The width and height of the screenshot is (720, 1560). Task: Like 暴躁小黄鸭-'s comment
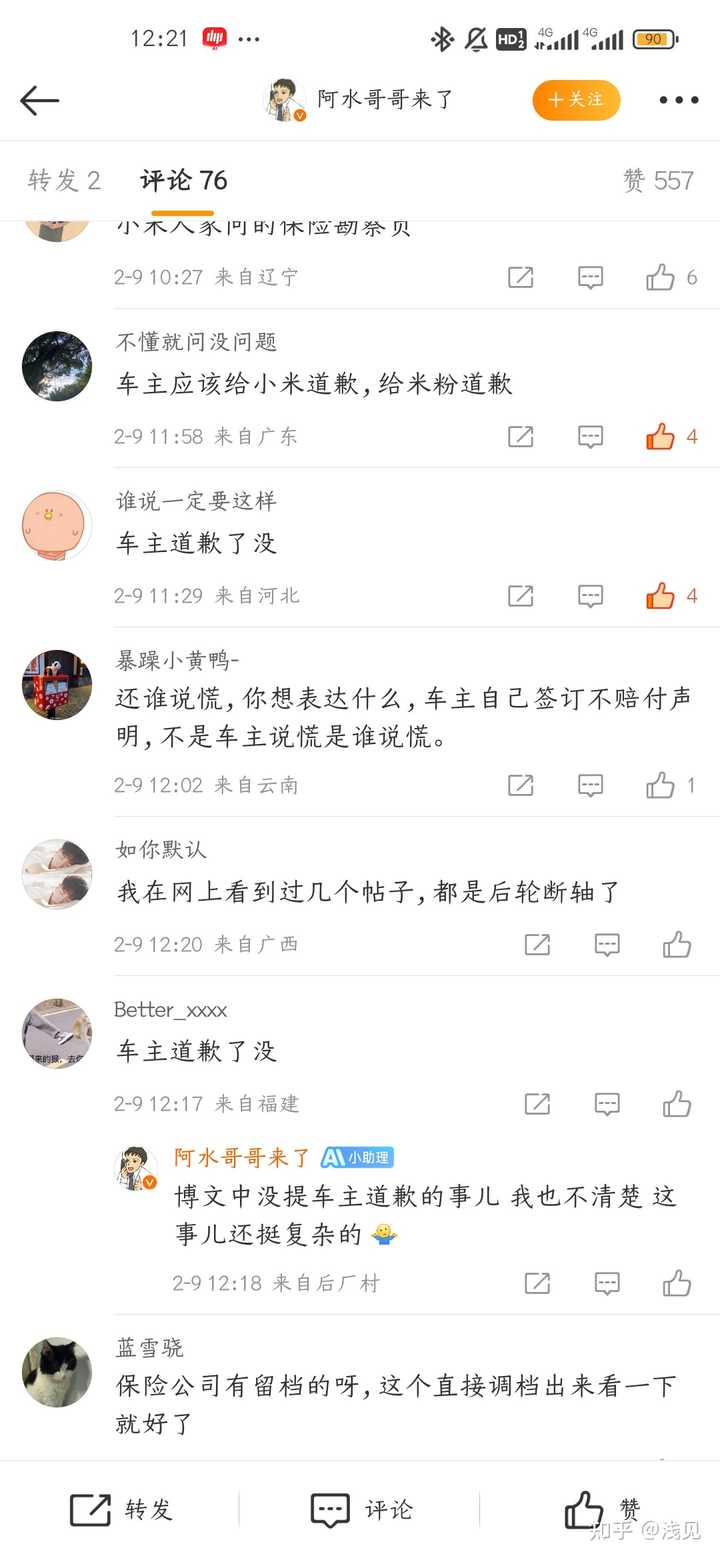(x=660, y=785)
